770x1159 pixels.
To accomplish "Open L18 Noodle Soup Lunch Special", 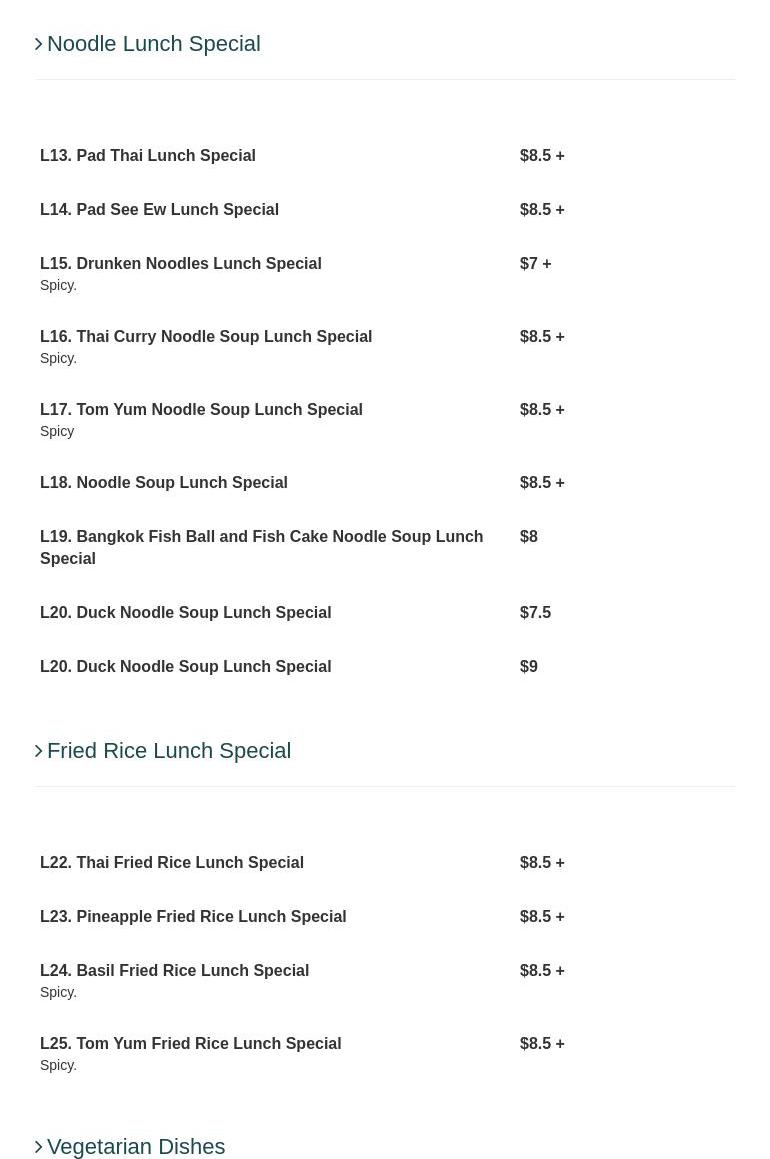I will point(163,483).
